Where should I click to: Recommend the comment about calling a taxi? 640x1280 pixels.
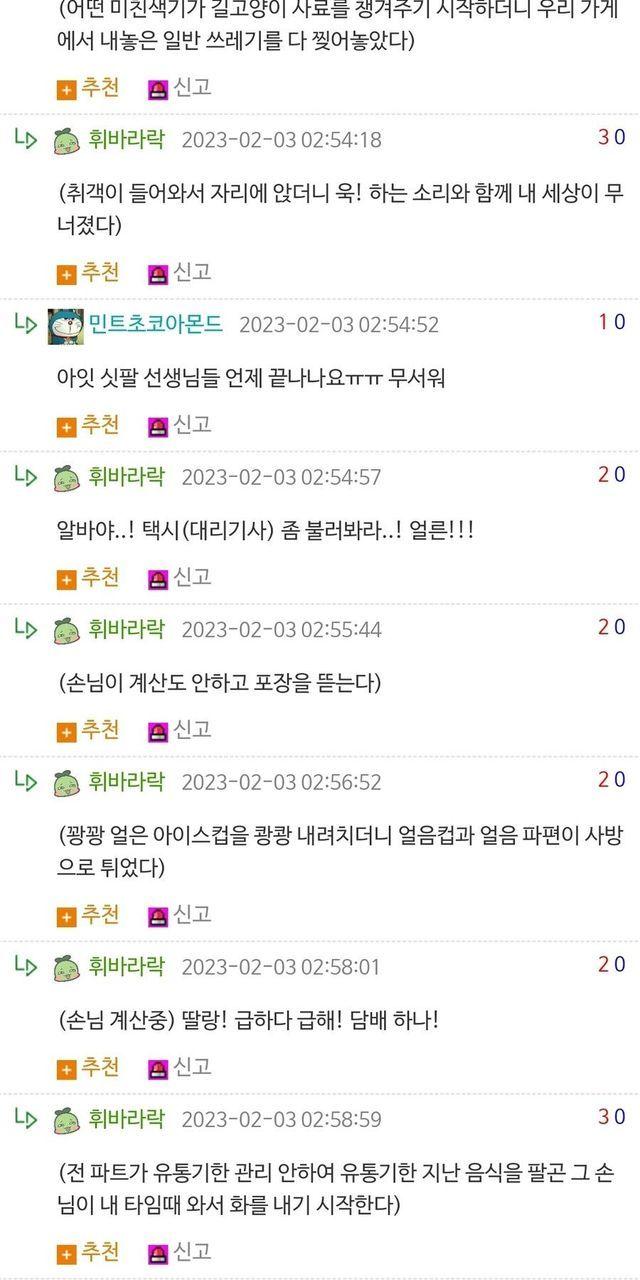pyautogui.click(x=89, y=578)
